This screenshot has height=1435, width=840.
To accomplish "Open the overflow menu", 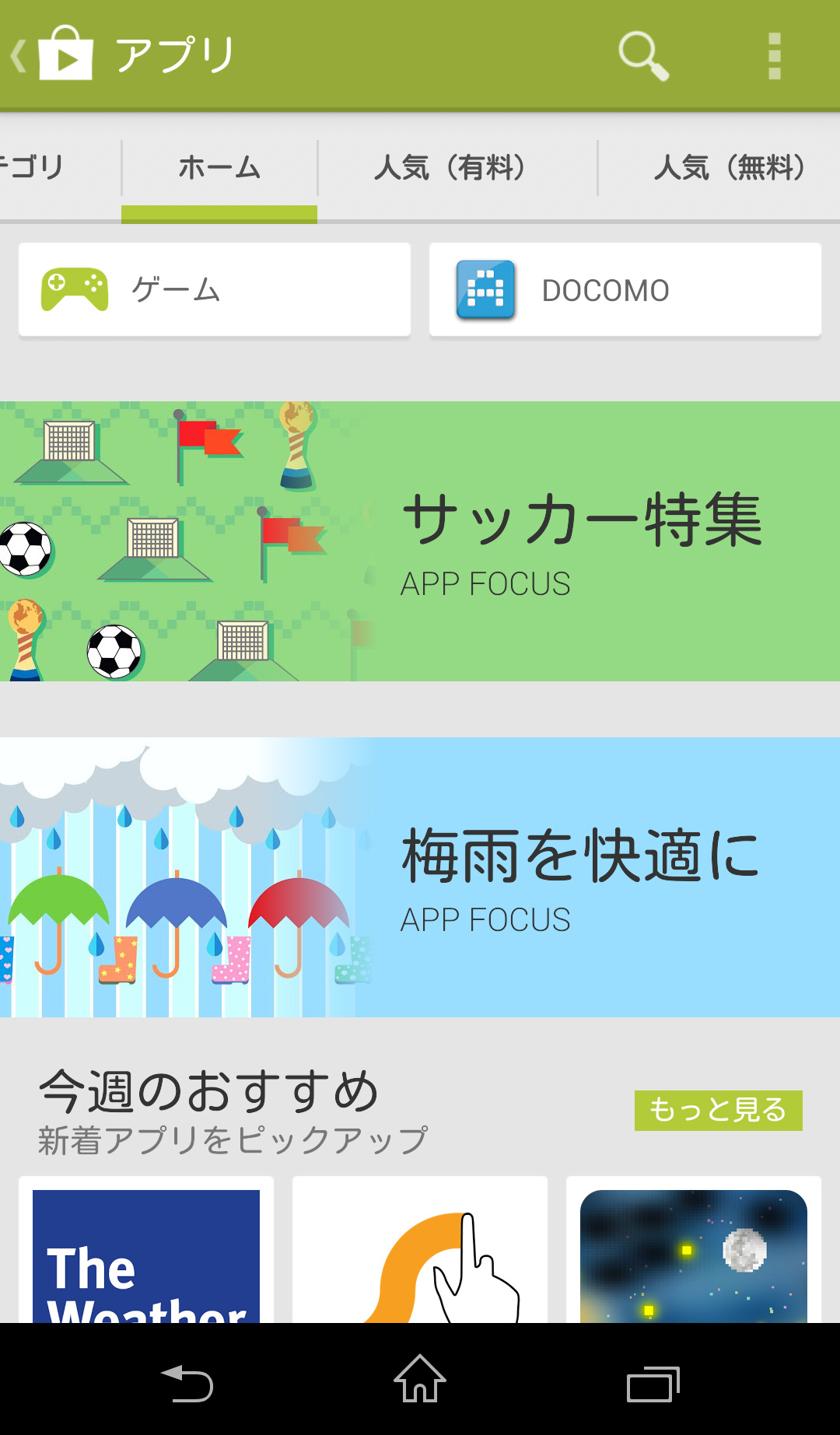I will pos(774,55).
